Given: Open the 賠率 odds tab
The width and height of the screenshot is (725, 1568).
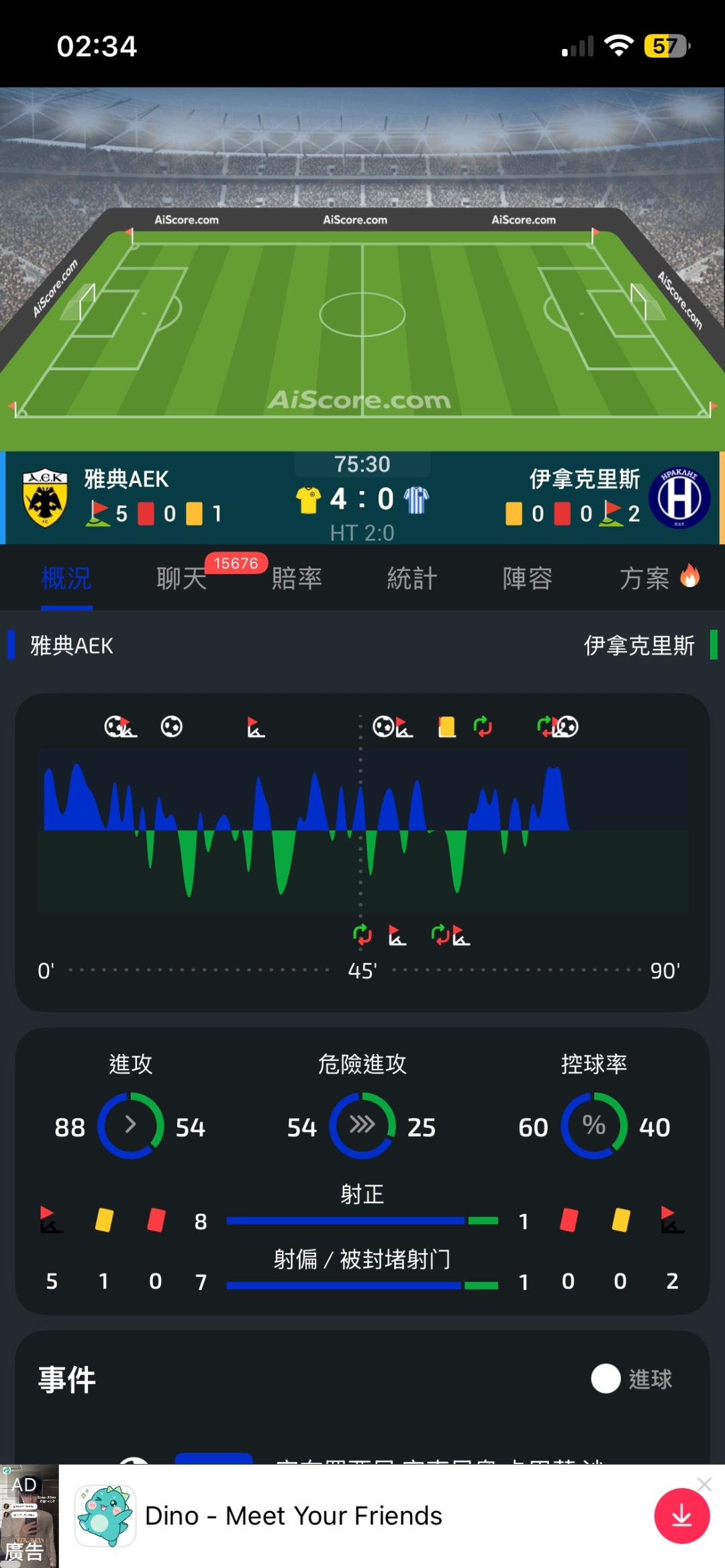Looking at the screenshot, I should 297,578.
